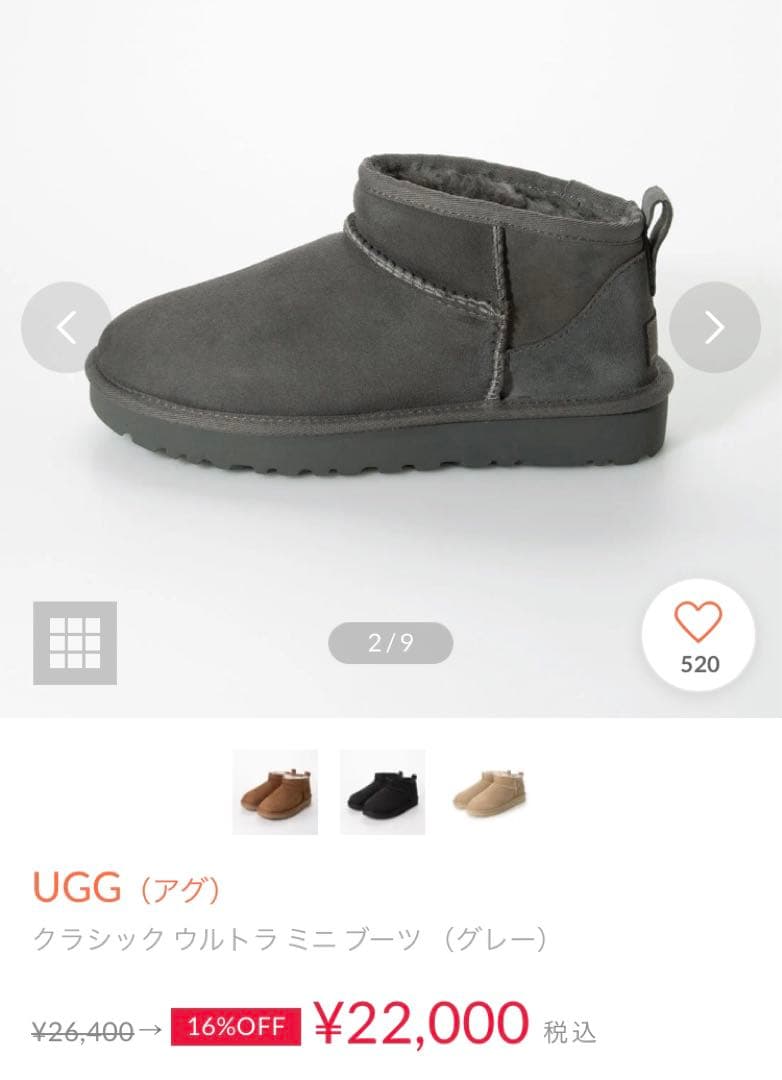Screen dimensions: 782x1080
Task: Open the UGG brand page
Action: pos(126,886)
